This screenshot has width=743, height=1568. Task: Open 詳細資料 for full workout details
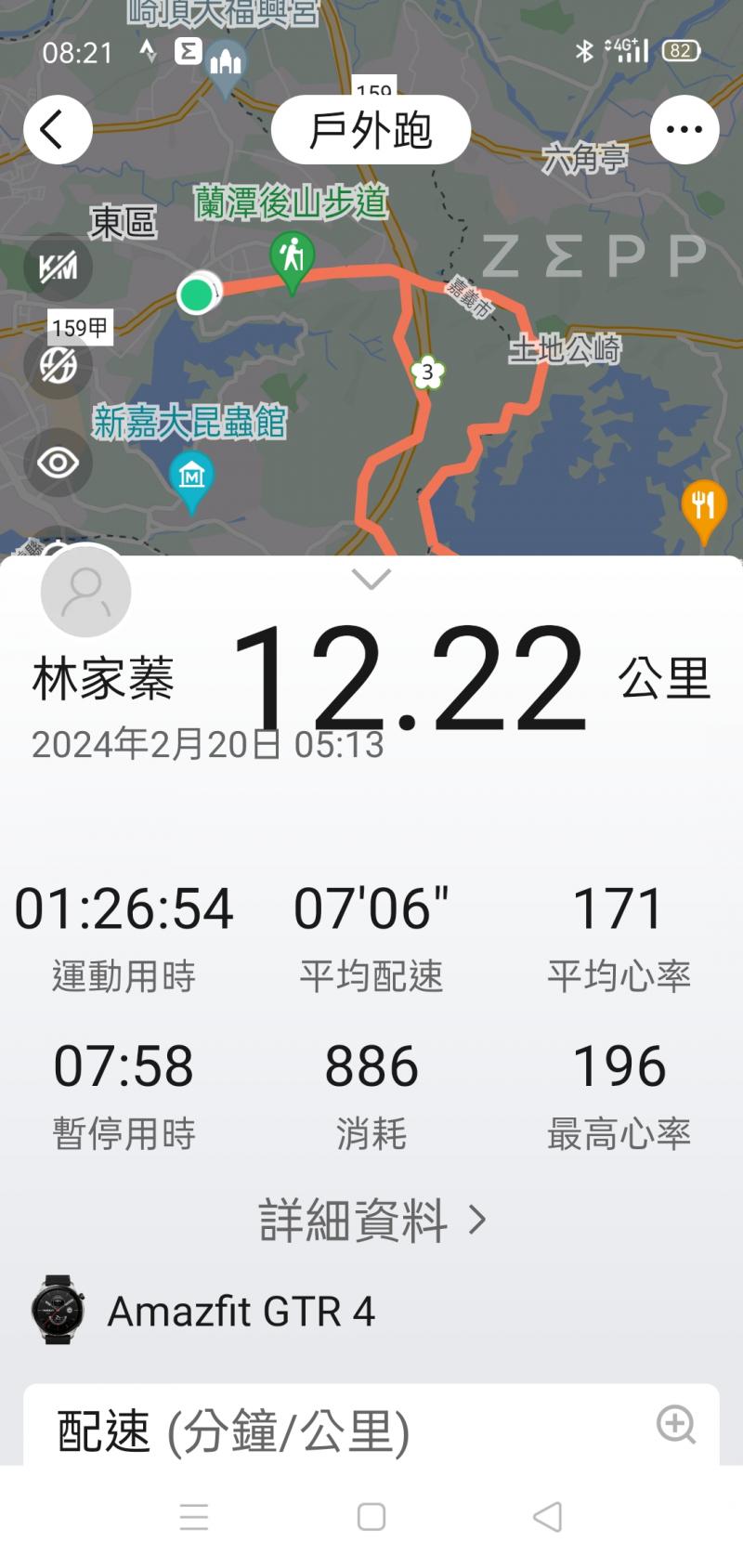(371, 1220)
